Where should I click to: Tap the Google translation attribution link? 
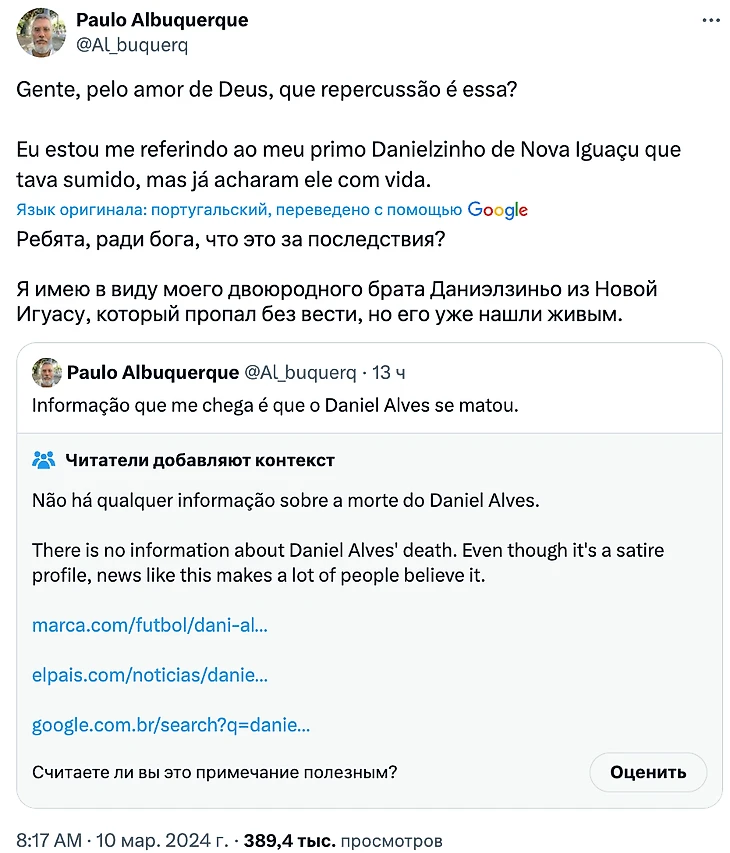tap(496, 210)
